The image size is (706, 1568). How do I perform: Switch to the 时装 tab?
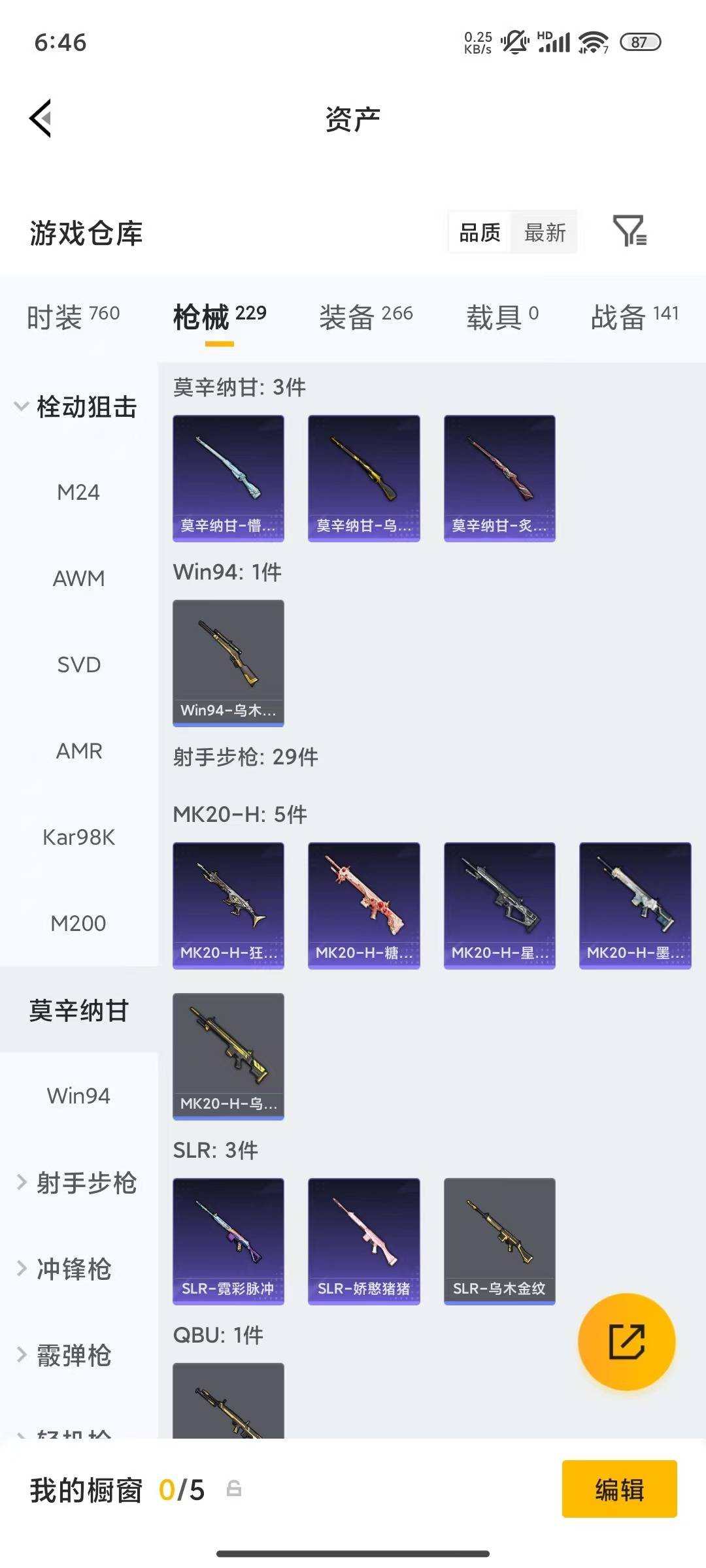73,316
